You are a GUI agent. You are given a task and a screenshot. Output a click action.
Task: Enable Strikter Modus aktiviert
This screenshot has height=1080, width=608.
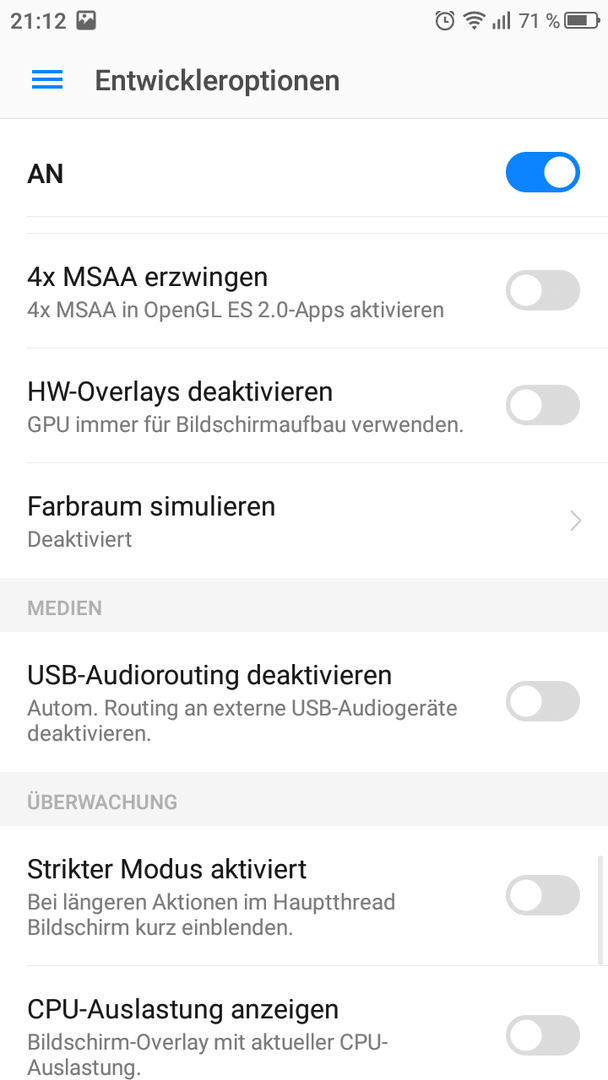click(543, 895)
